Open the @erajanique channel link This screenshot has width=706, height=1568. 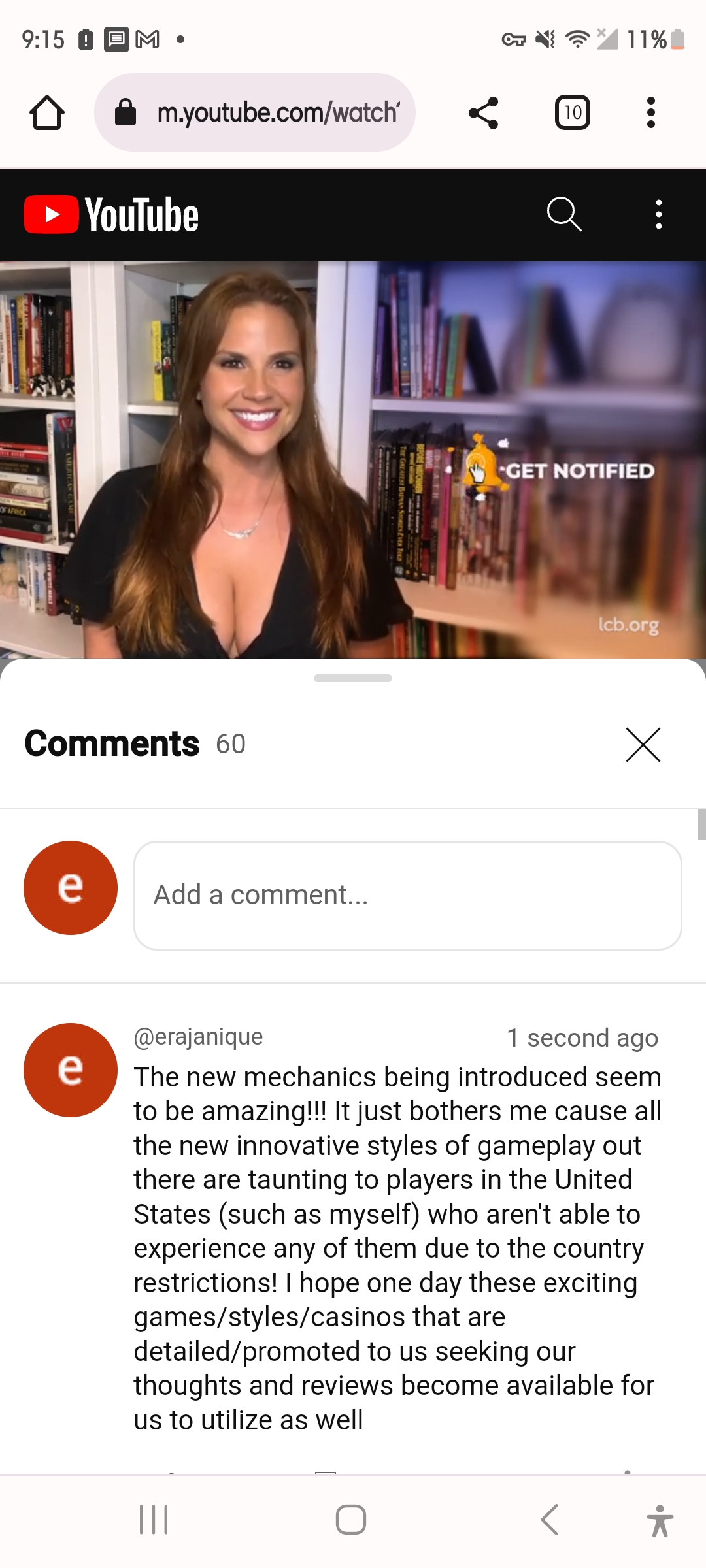tap(198, 1037)
